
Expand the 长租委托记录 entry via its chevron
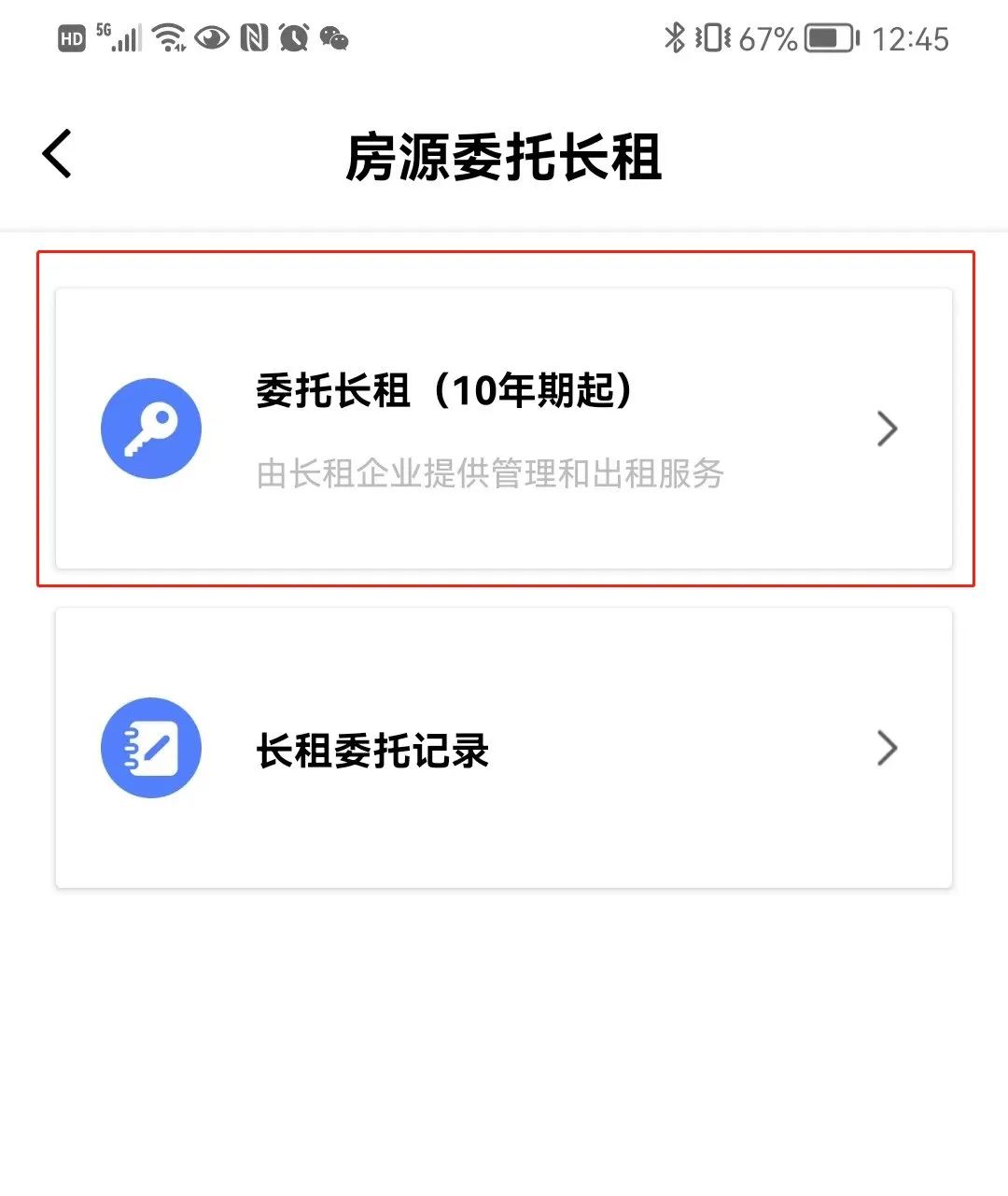point(887,748)
